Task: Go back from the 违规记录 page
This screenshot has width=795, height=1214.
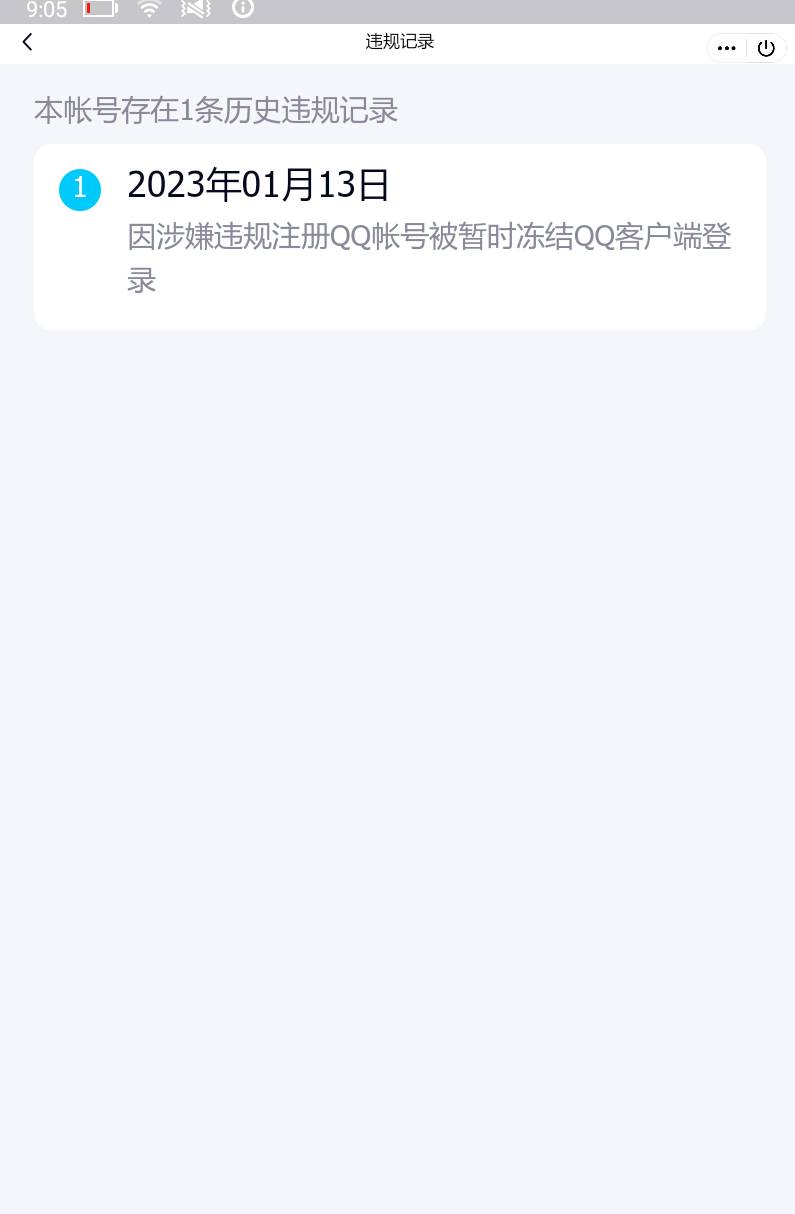Action: tap(27, 42)
